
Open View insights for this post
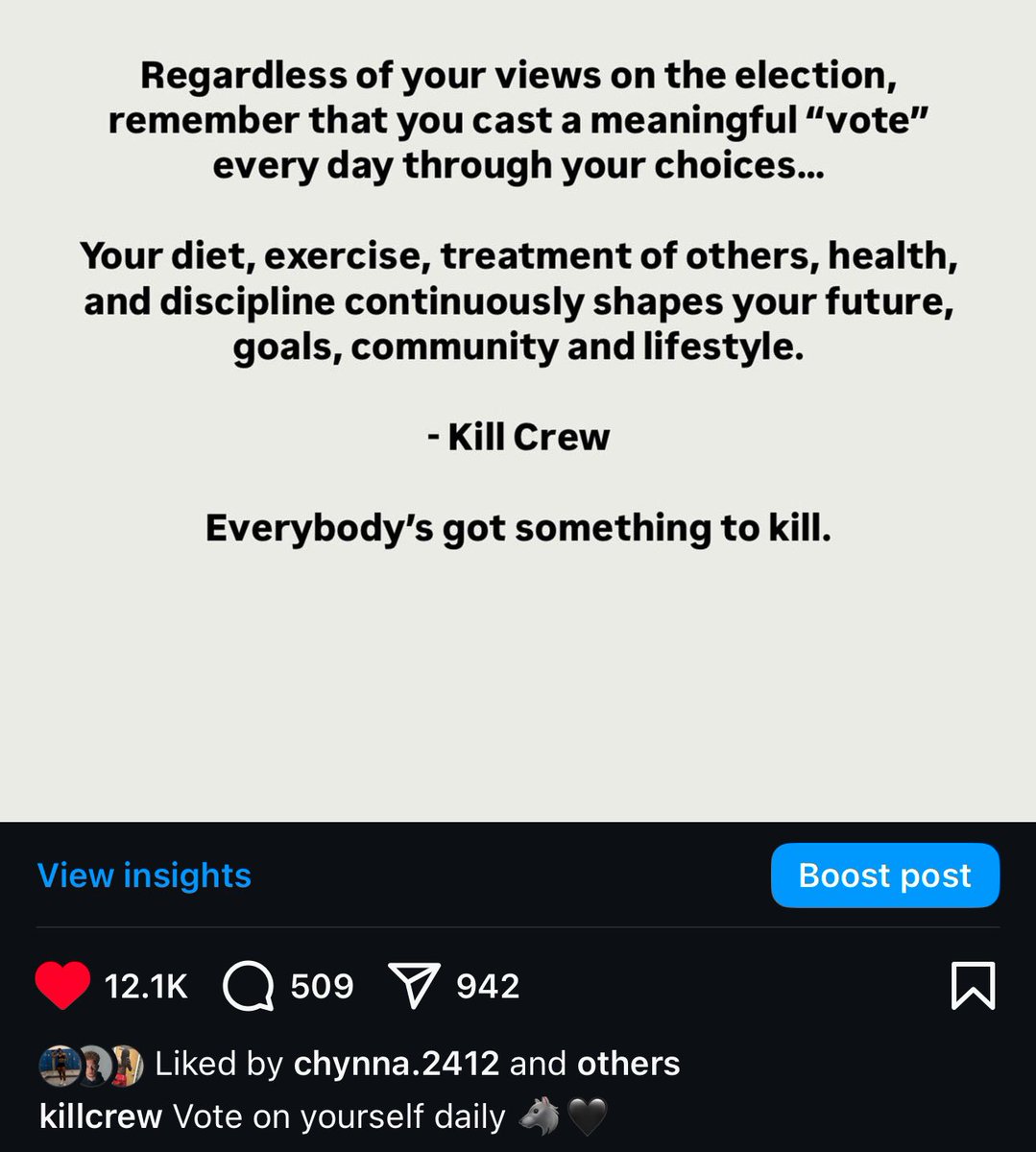(144, 876)
